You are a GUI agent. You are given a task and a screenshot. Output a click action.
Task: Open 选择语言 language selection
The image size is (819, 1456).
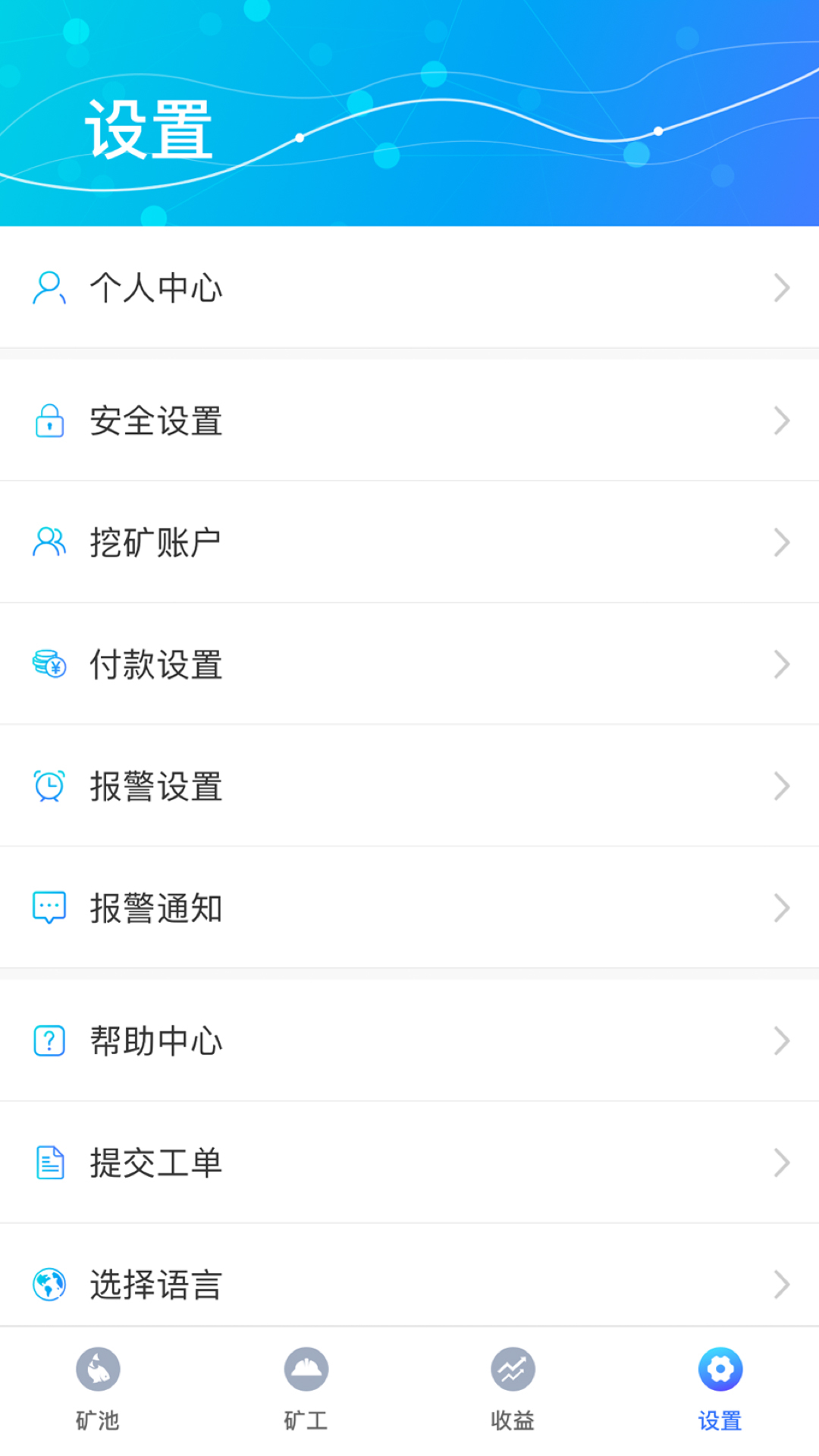pos(409,1284)
